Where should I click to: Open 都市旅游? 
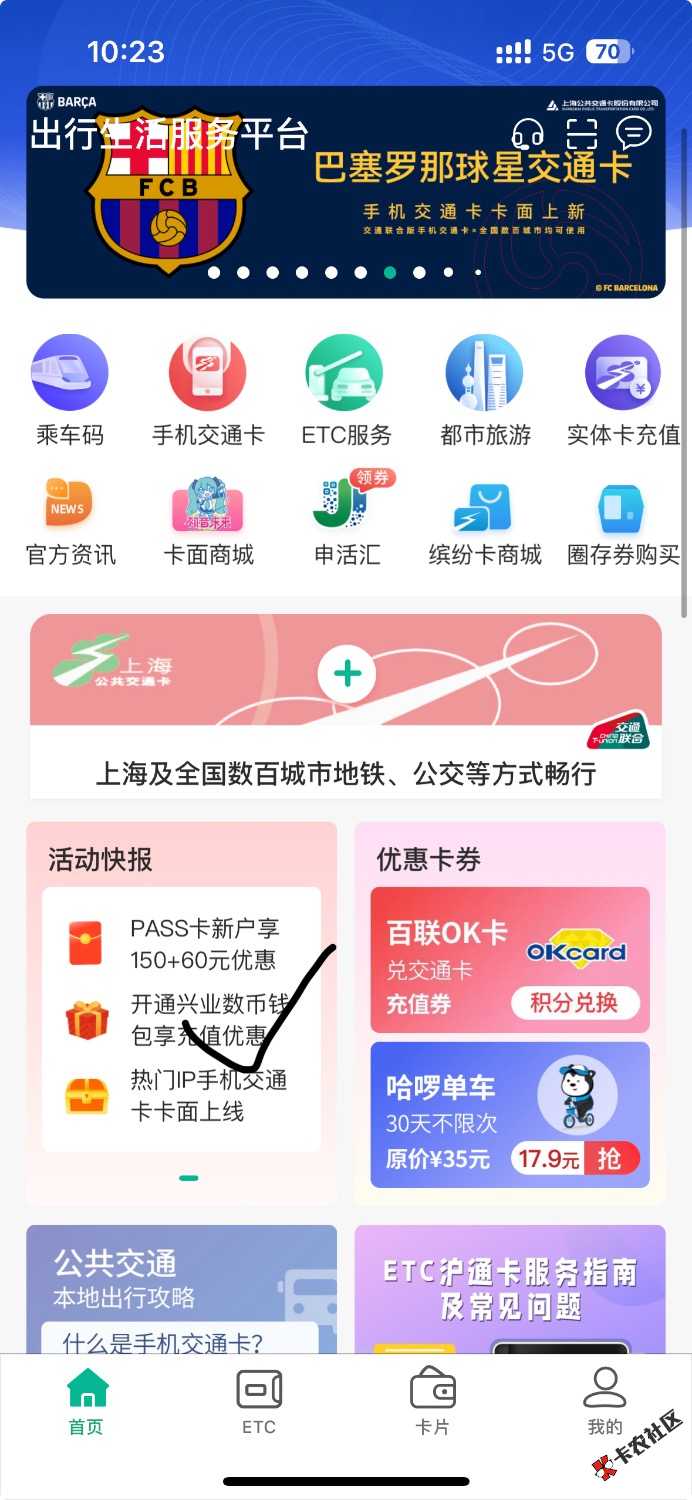[x=485, y=390]
